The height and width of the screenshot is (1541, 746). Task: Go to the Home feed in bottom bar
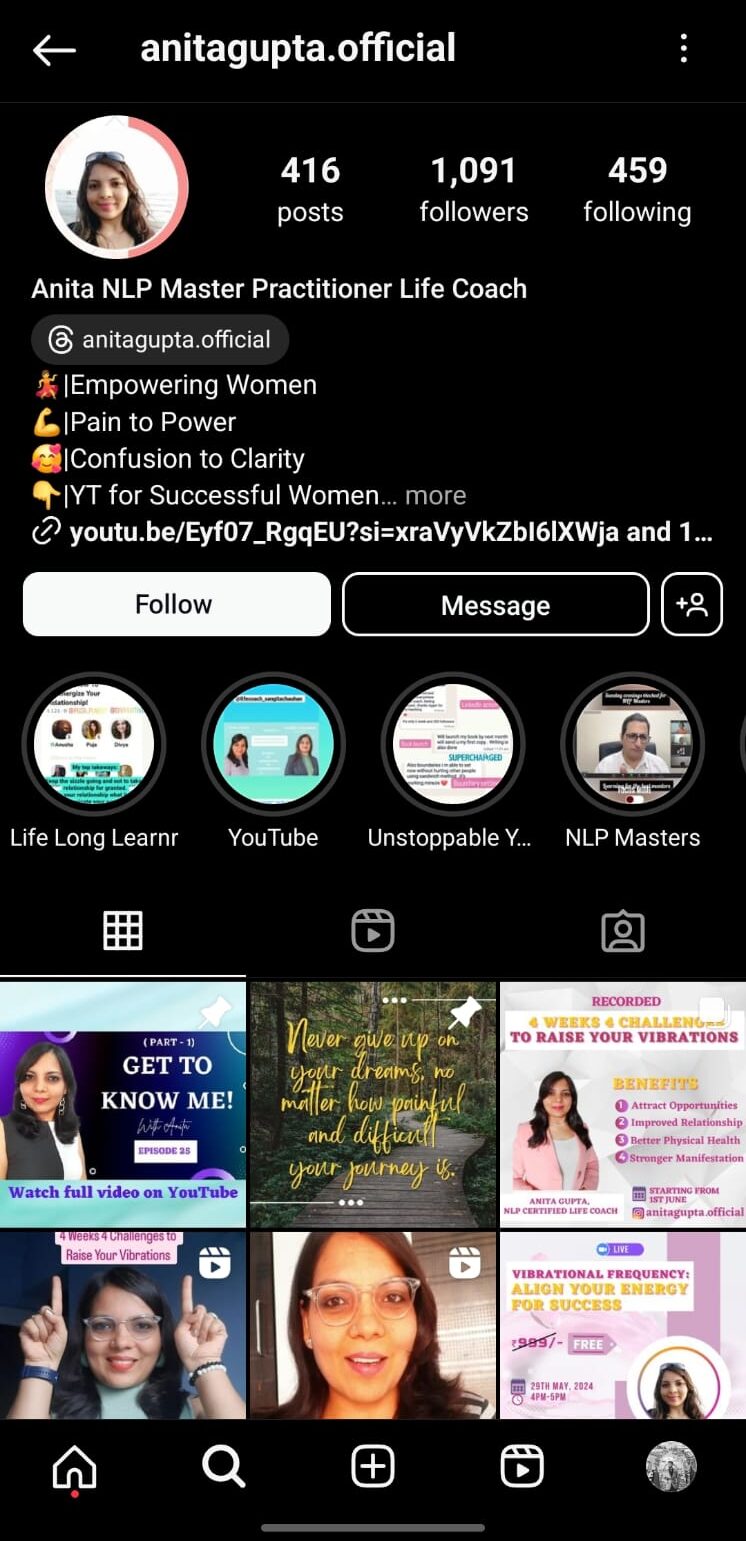point(75,1467)
